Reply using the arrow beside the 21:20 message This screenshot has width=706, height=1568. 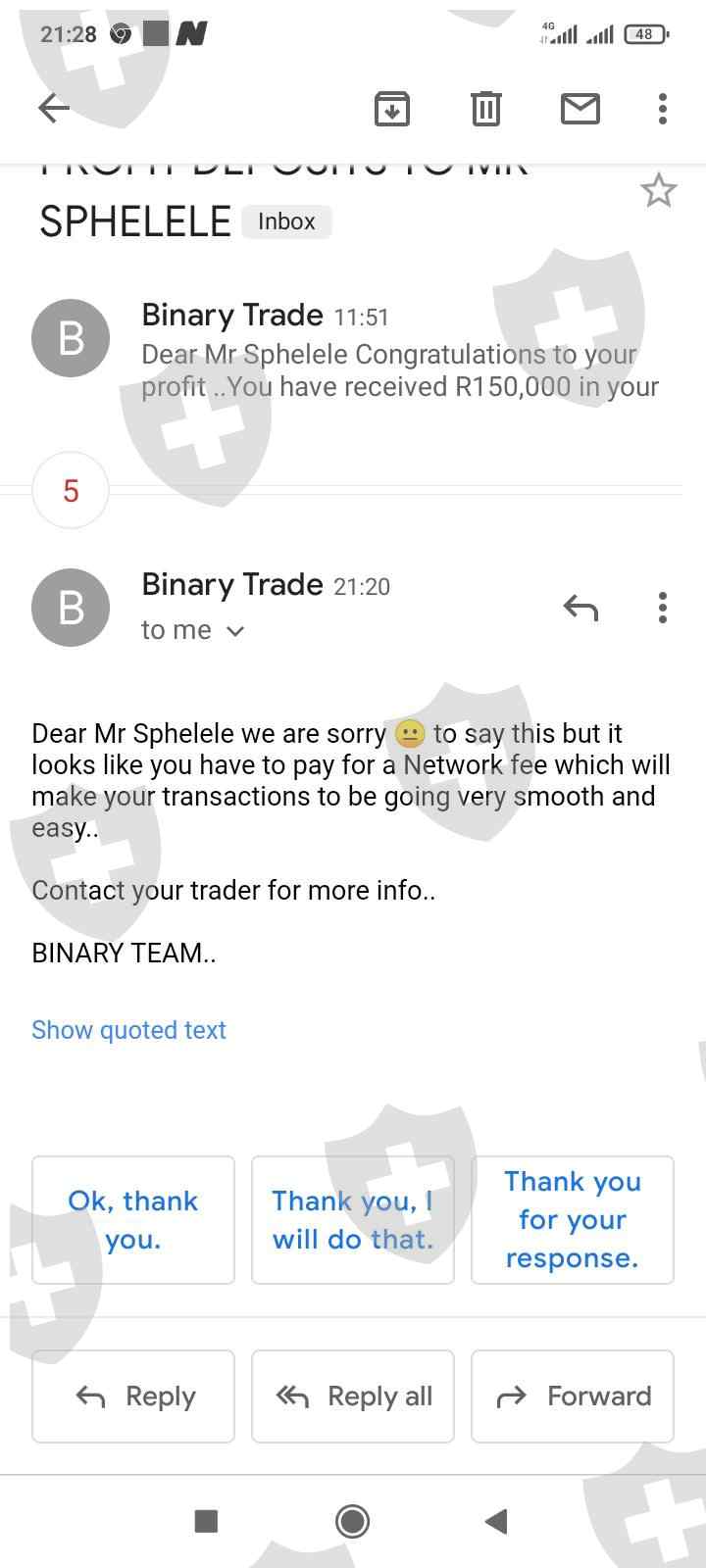click(x=580, y=609)
